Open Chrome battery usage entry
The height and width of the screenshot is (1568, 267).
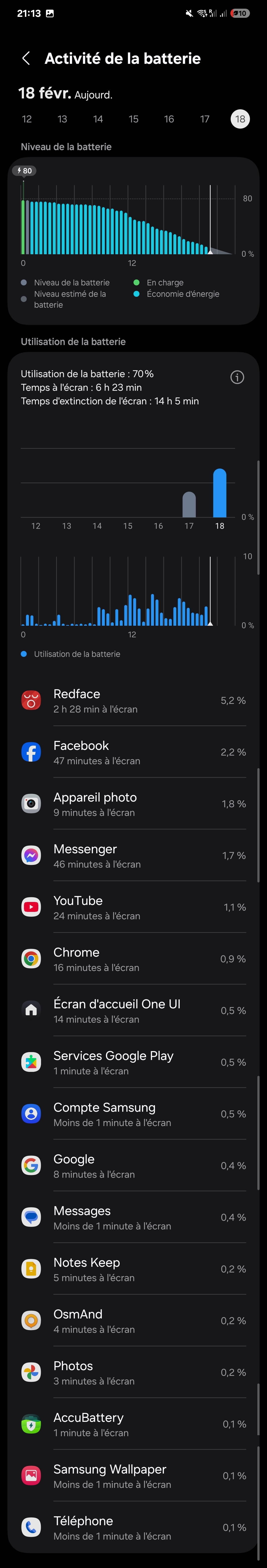click(133, 959)
